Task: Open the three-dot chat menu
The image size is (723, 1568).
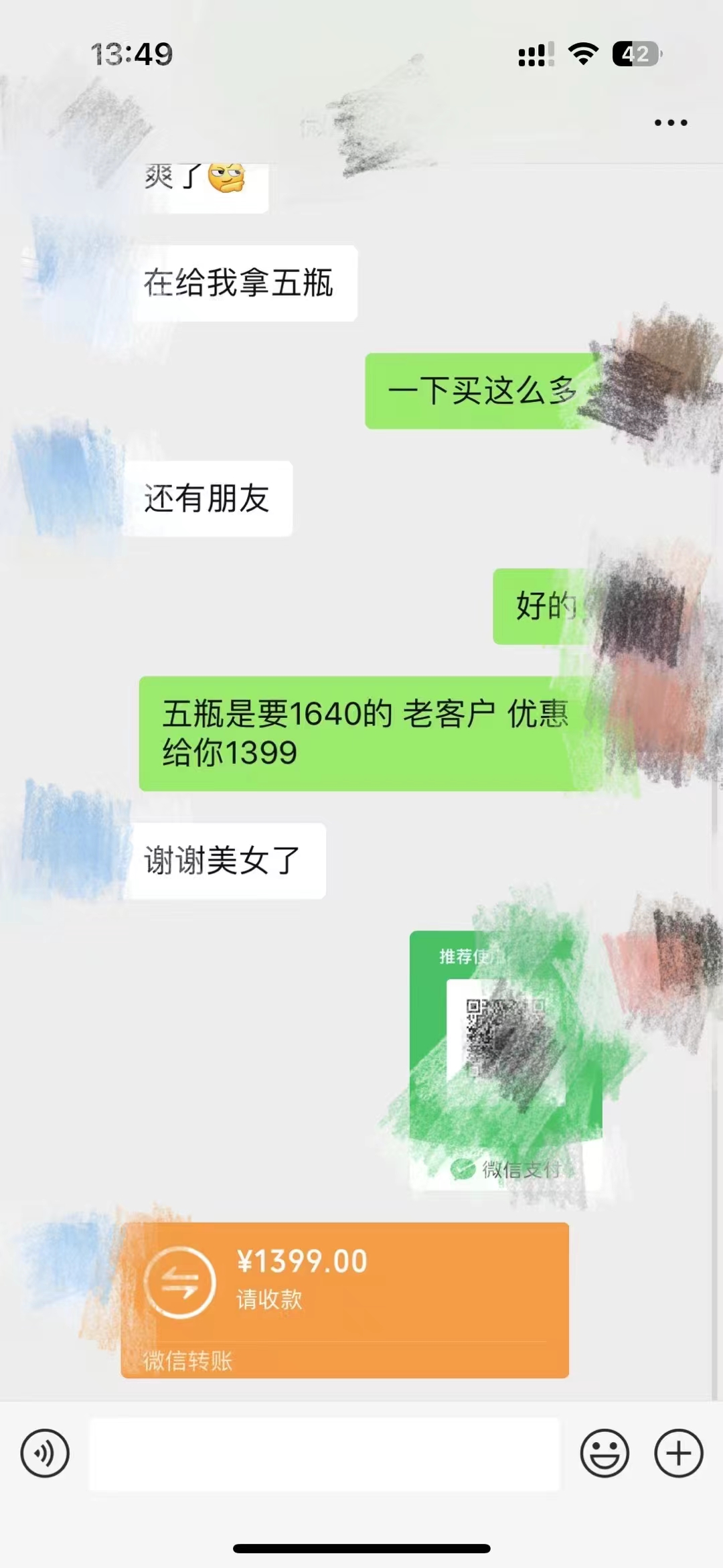Action: [x=670, y=123]
